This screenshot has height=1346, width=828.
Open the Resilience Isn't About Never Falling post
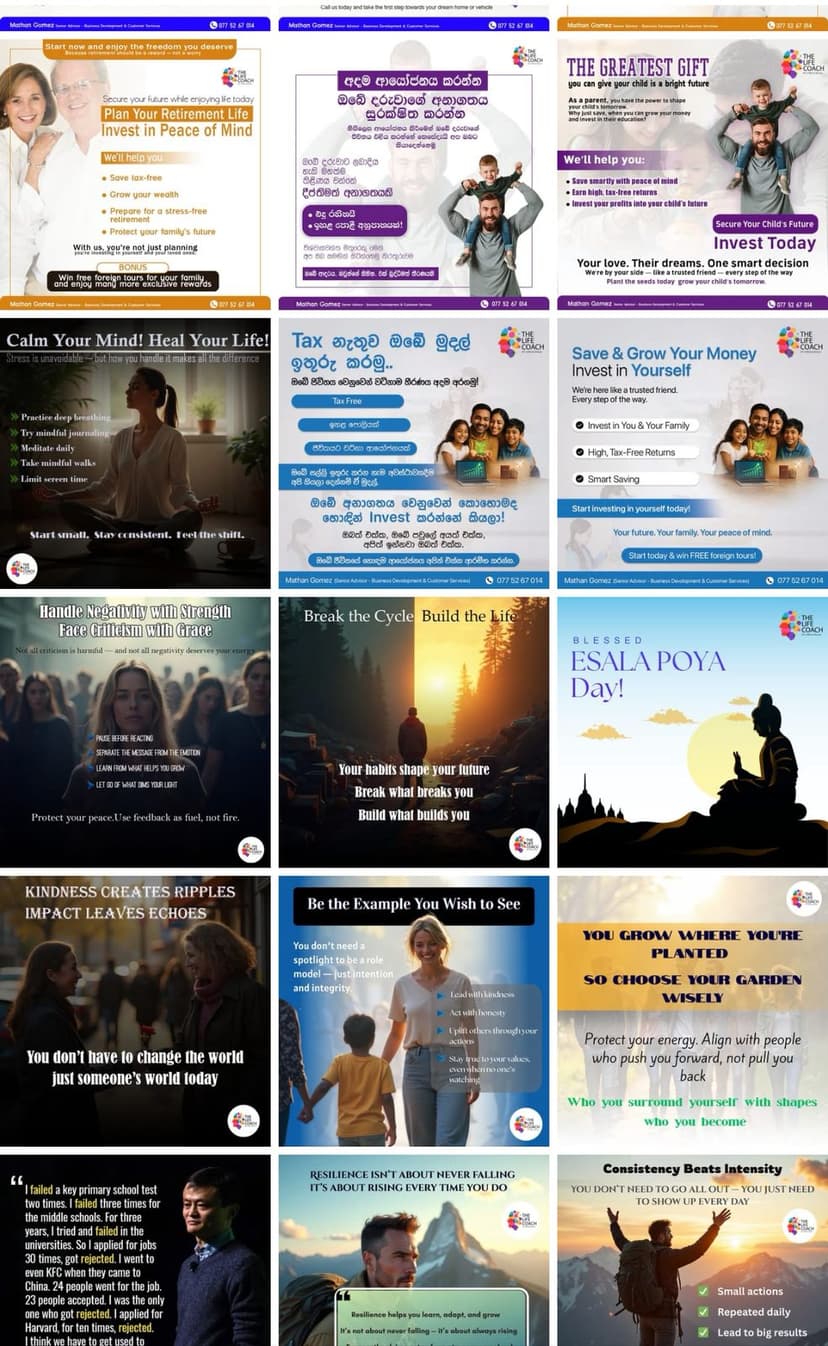(x=413, y=1250)
